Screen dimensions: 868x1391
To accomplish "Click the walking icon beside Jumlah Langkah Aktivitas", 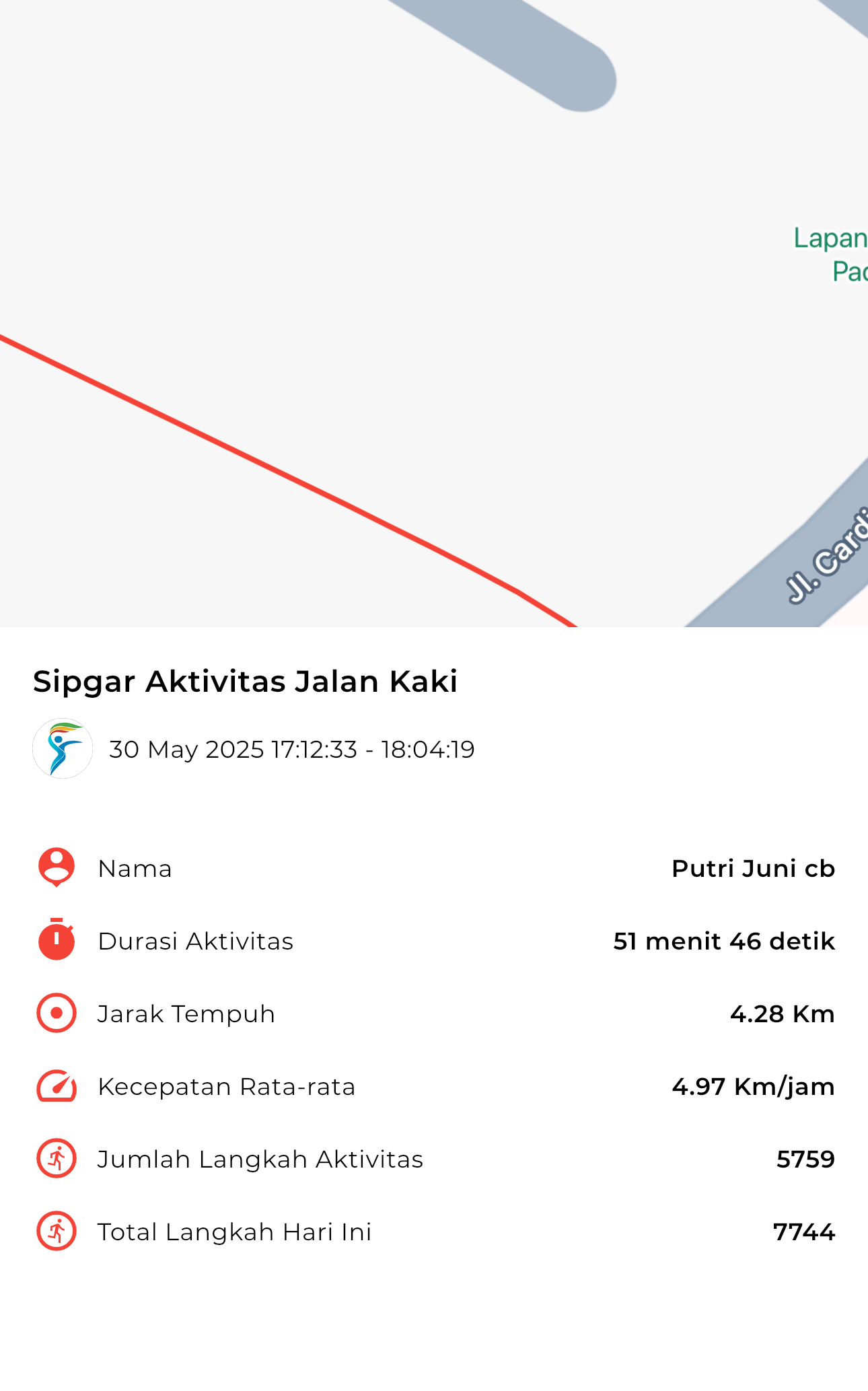I will pyautogui.click(x=57, y=1159).
